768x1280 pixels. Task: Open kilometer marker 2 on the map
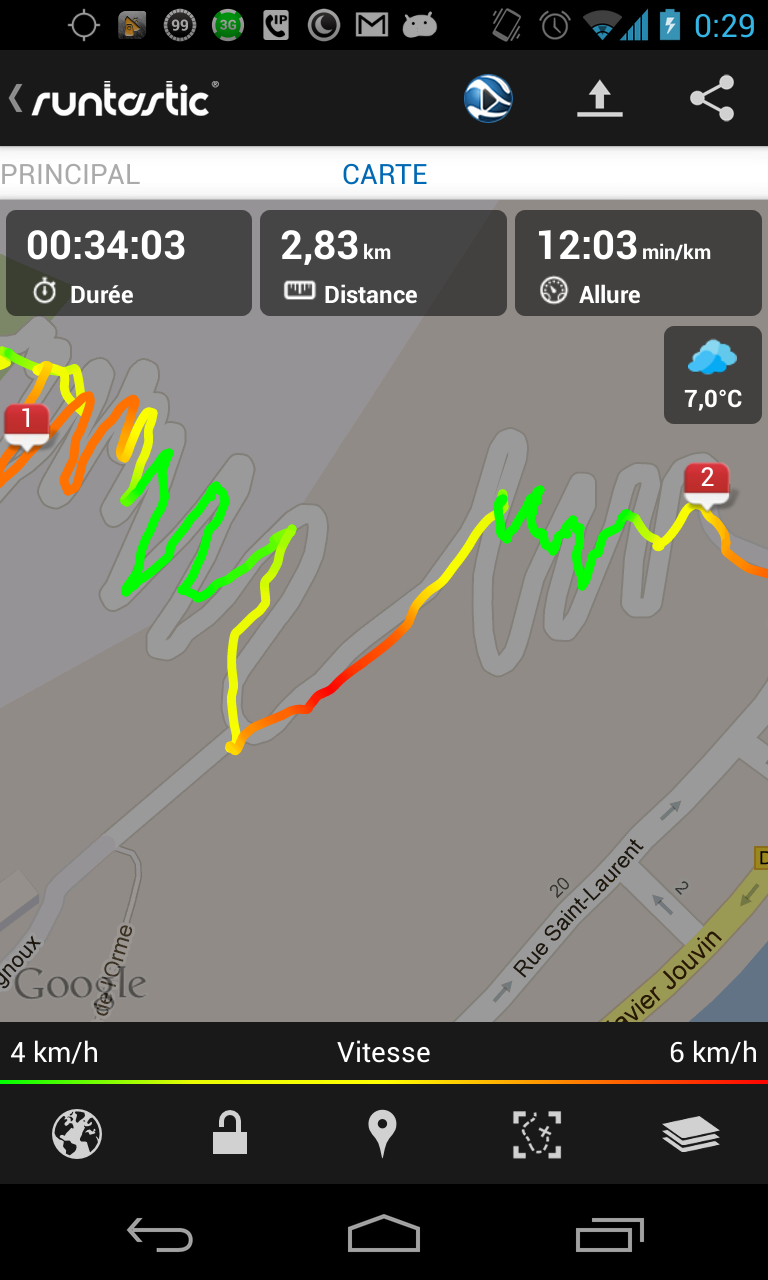[707, 484]
